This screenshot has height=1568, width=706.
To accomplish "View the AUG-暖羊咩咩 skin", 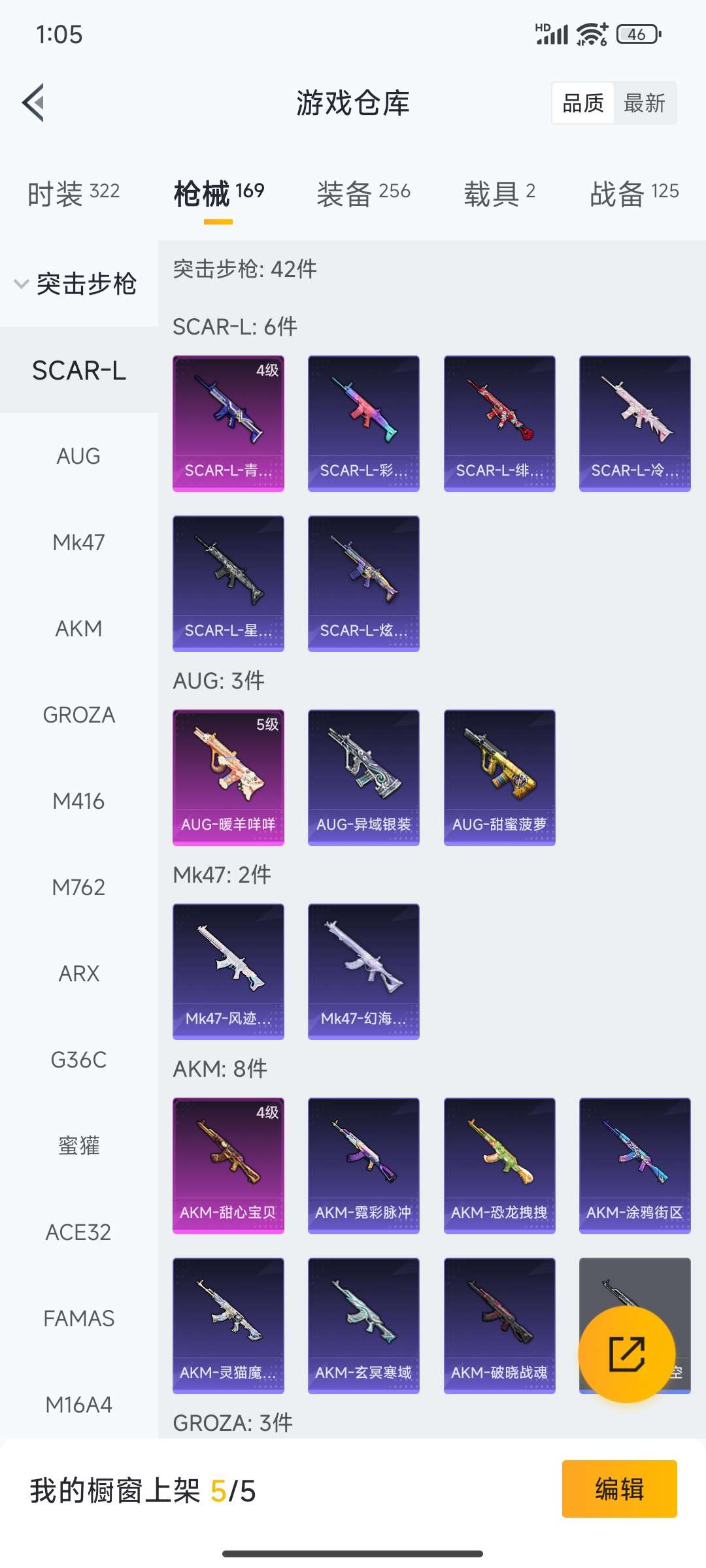I will (x=228, y=777).
